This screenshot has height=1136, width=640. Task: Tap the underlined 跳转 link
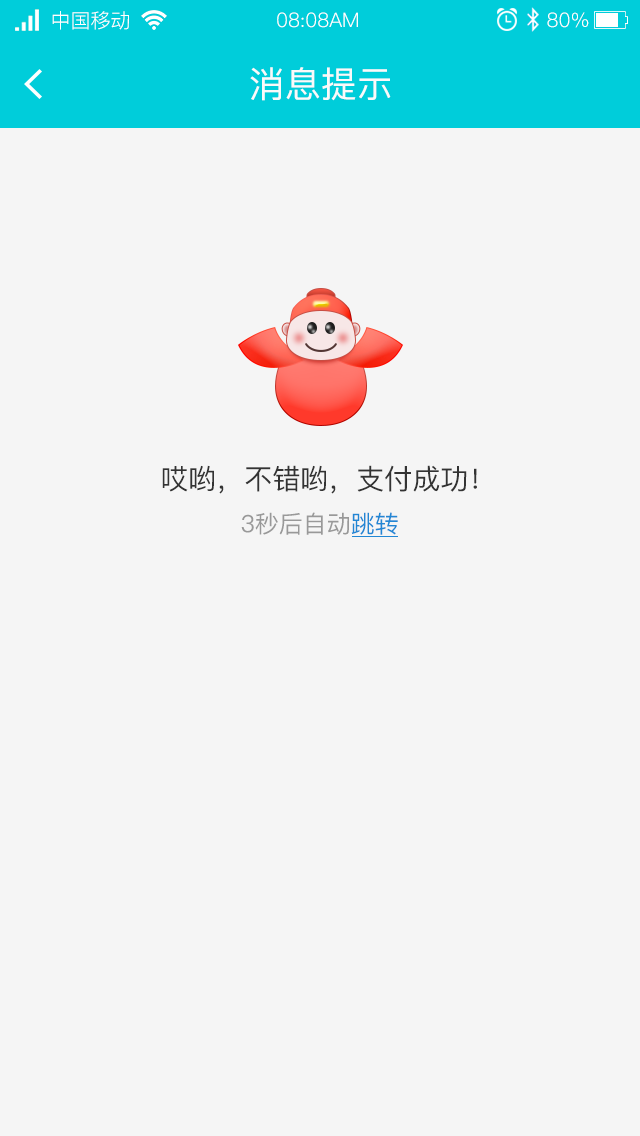coord(375,524)
